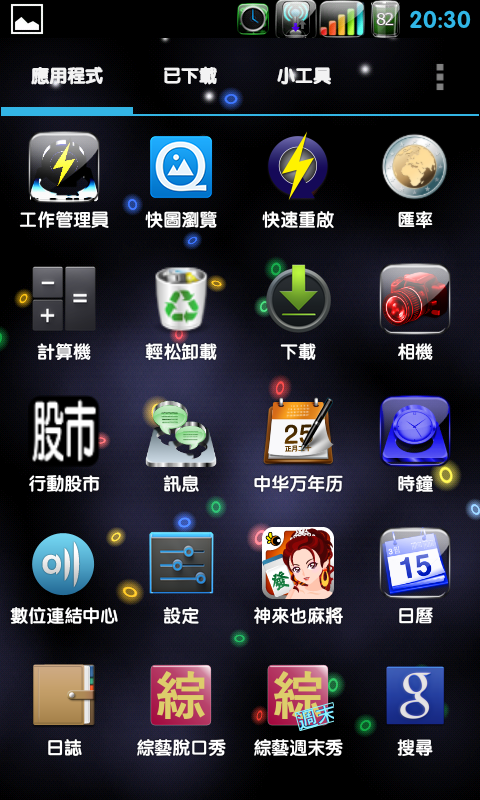Select the 應用程式 tab
Screen dimensions: 480x800
[67, 77]
